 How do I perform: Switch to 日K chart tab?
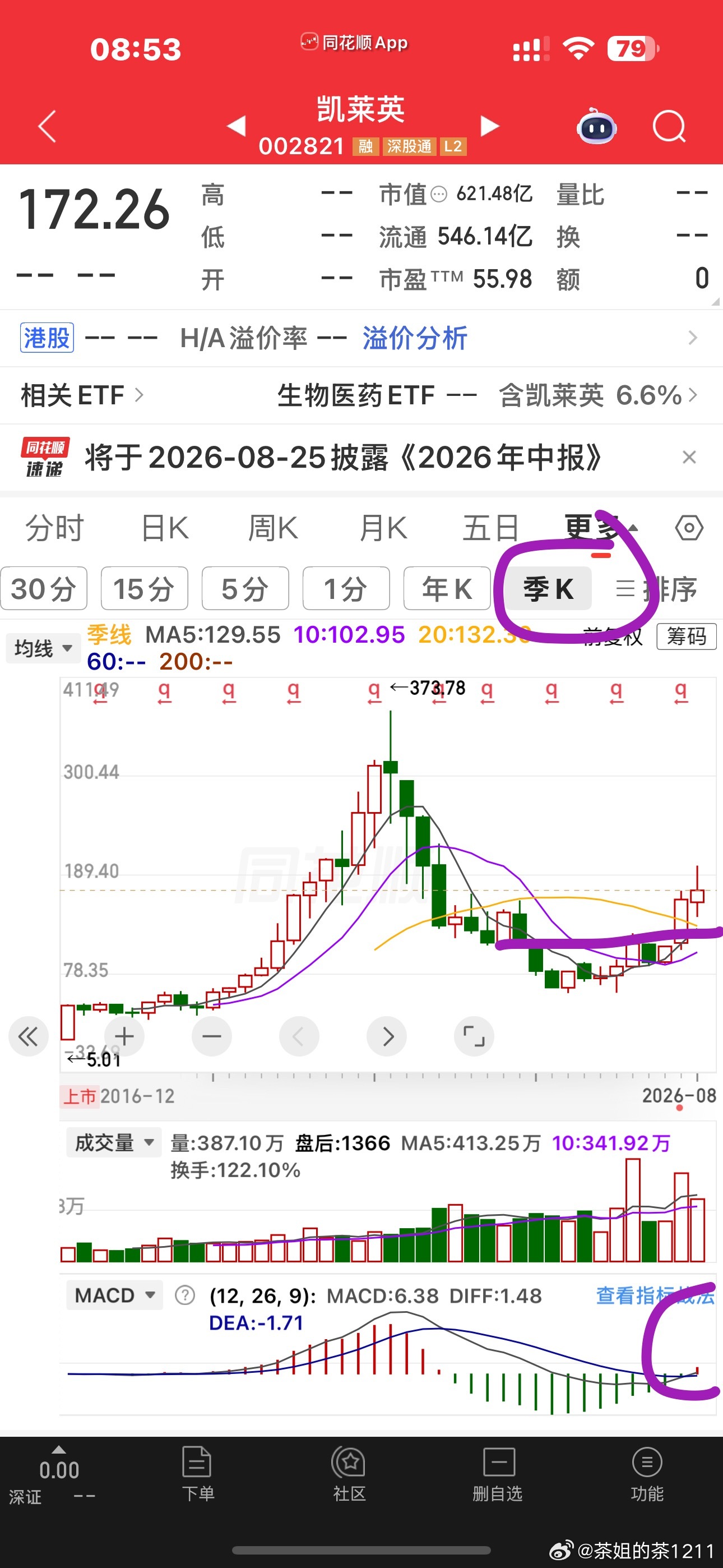coord(165,528)
